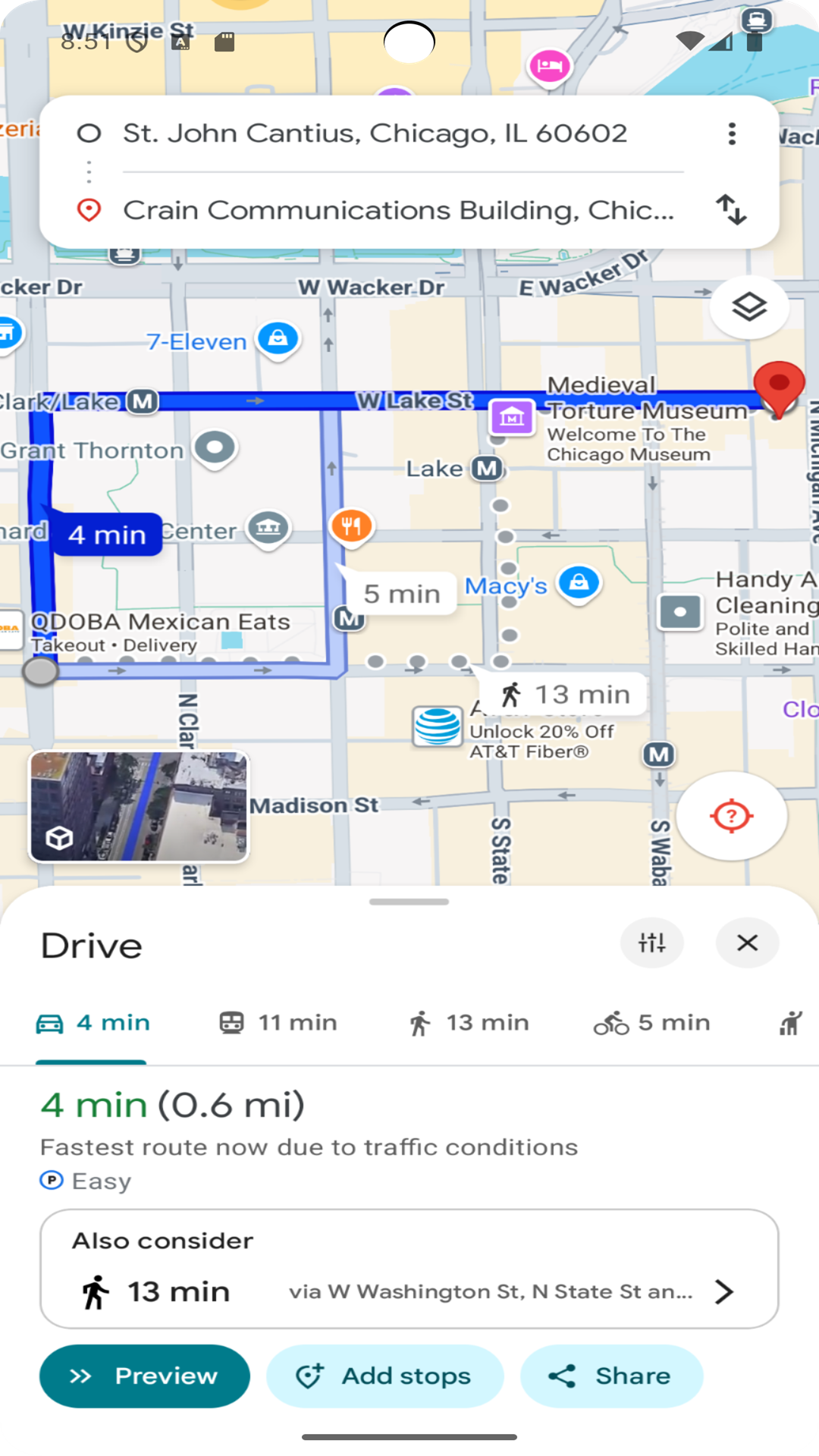Viewport: 819px width, 1456px height.
Task: Switch to the transit 11 min tab
Action: click(x=278, y=1023)
